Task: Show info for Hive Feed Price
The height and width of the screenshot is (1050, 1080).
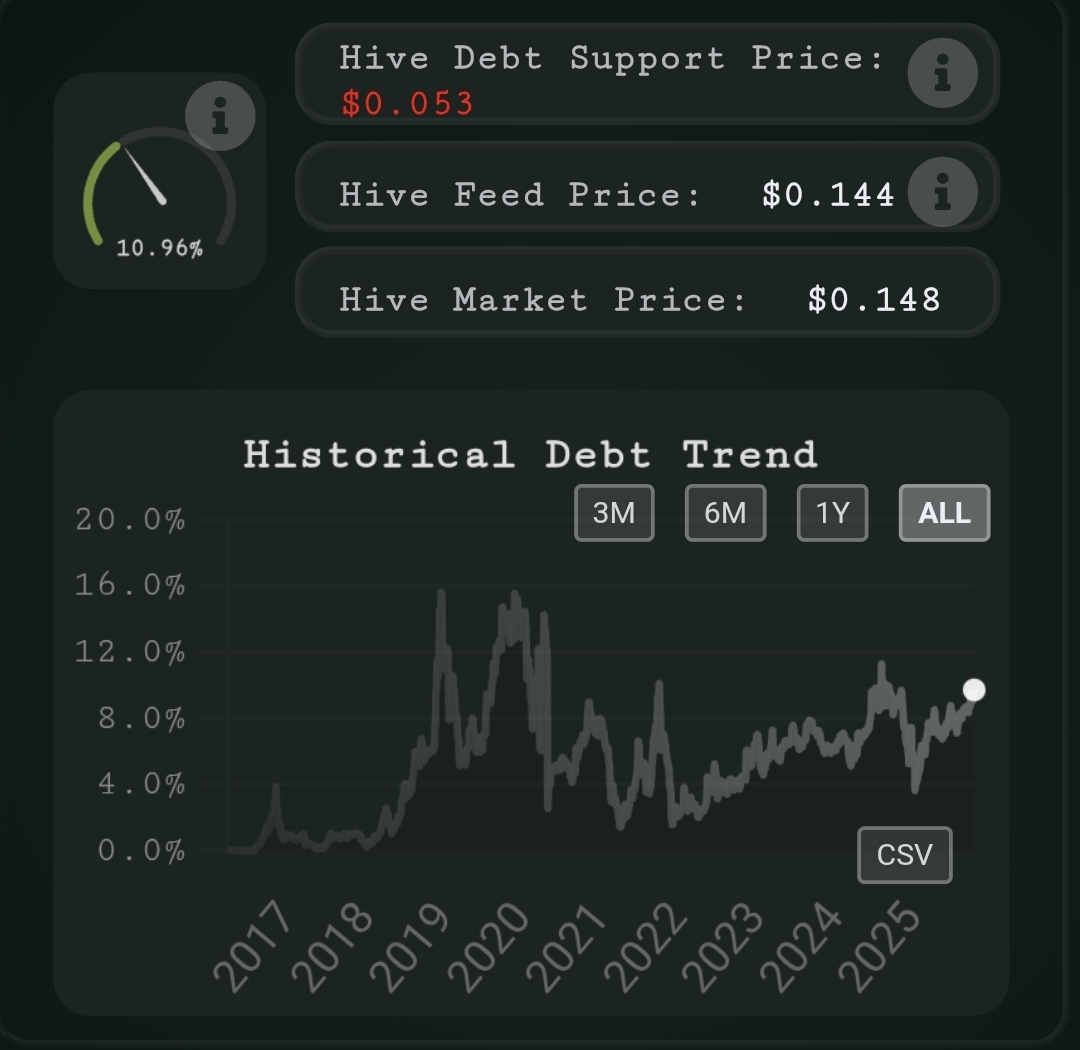Action: pos(942,192)
